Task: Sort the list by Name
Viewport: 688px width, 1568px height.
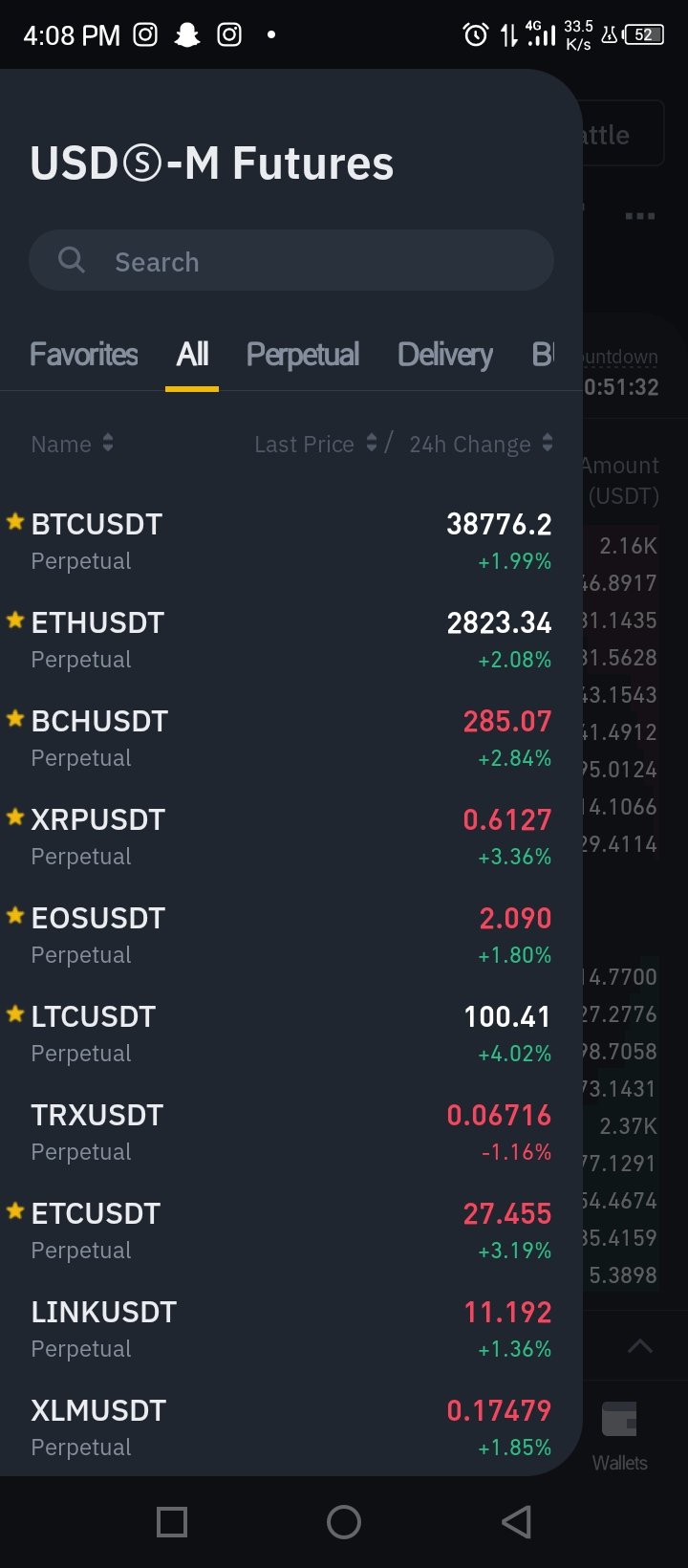Action: tap(72, 444)
